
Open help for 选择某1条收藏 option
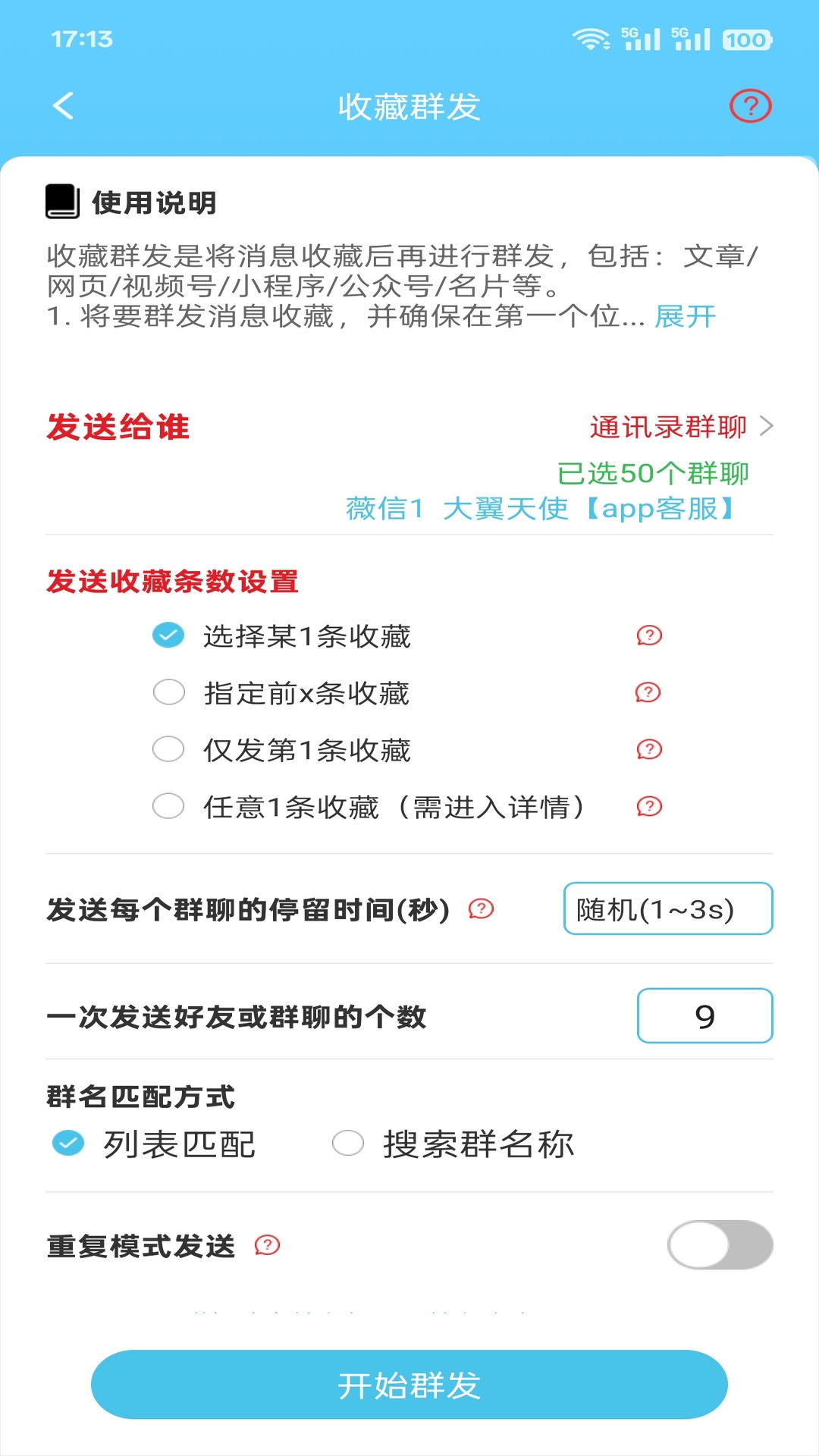point(648,636)
